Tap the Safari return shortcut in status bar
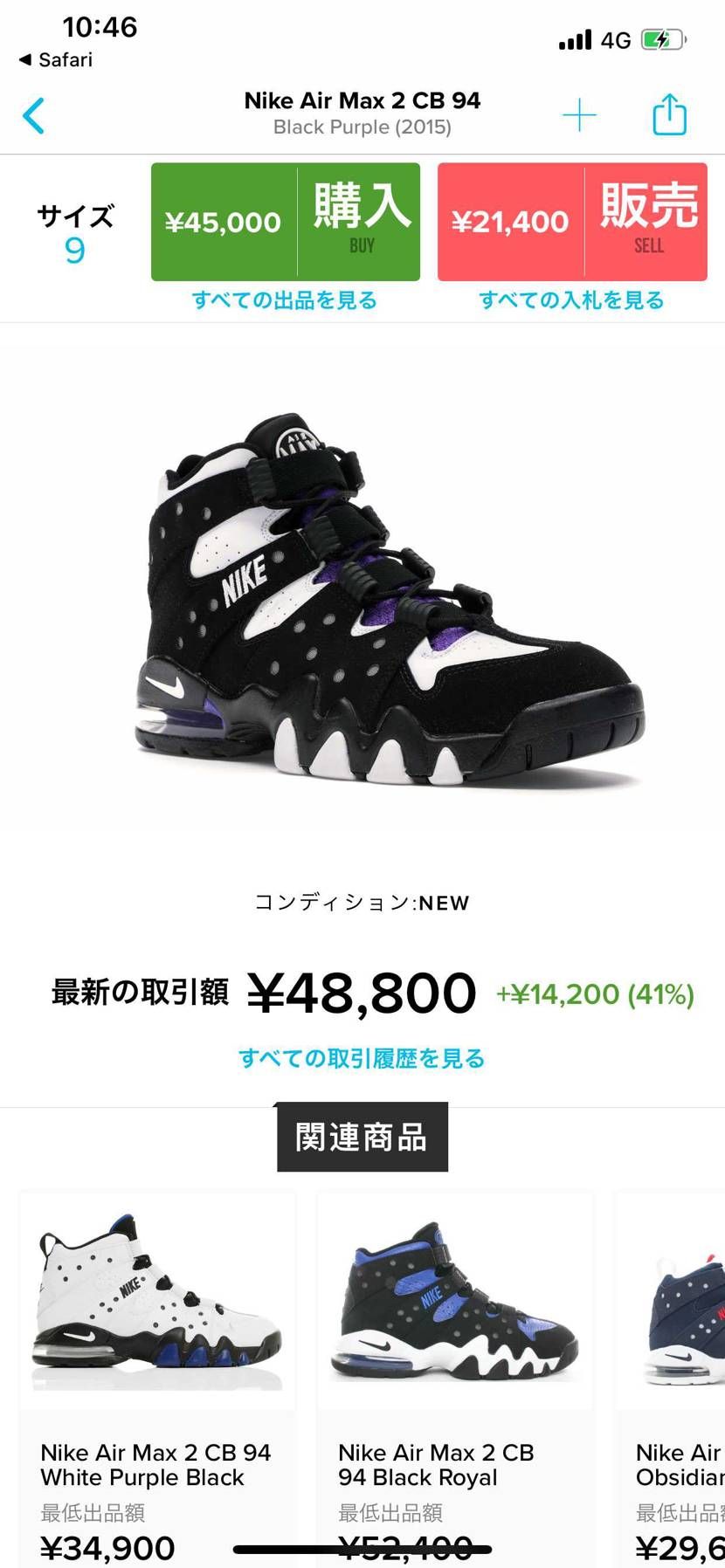725x1568 pixels. [55, 59]
